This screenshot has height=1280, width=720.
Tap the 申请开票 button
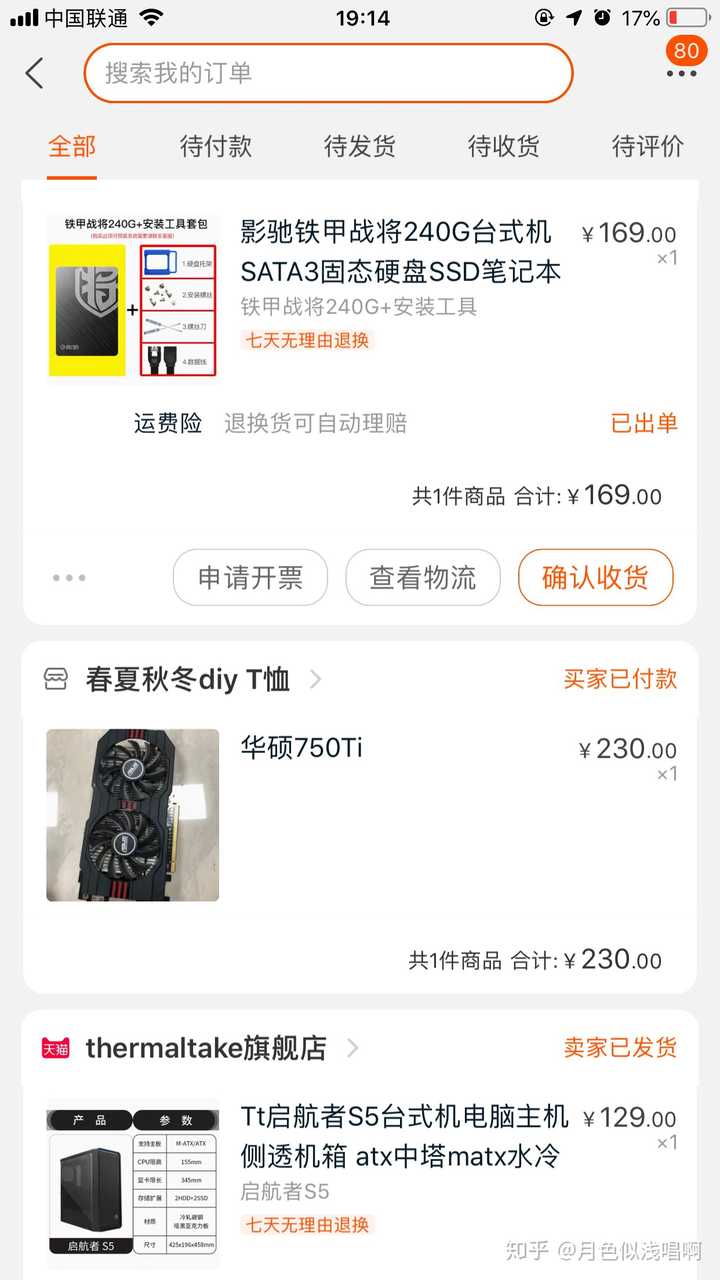(x=251, y=577)
